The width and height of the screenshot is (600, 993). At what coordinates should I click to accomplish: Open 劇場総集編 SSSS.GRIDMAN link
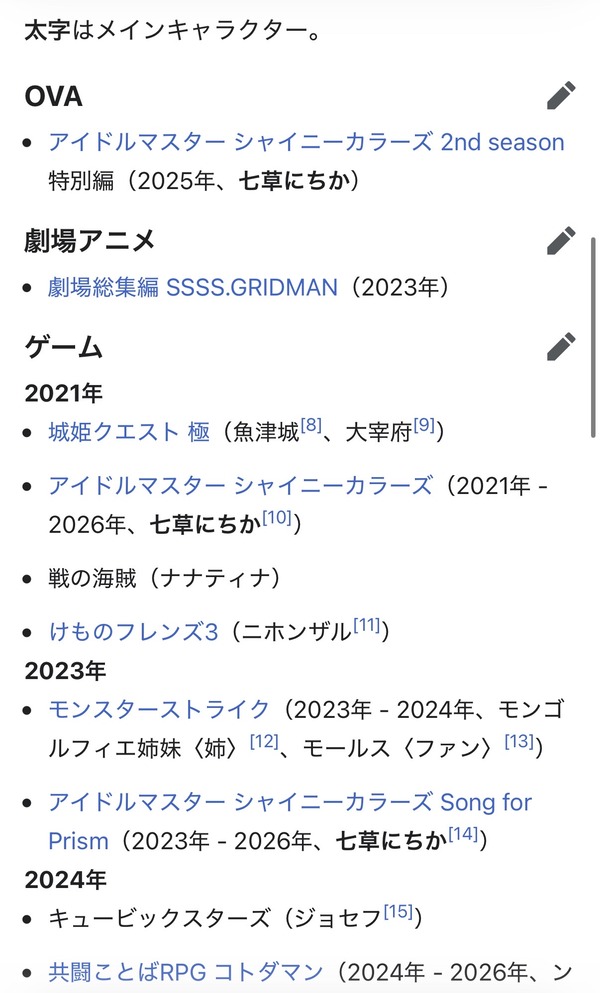193,288
